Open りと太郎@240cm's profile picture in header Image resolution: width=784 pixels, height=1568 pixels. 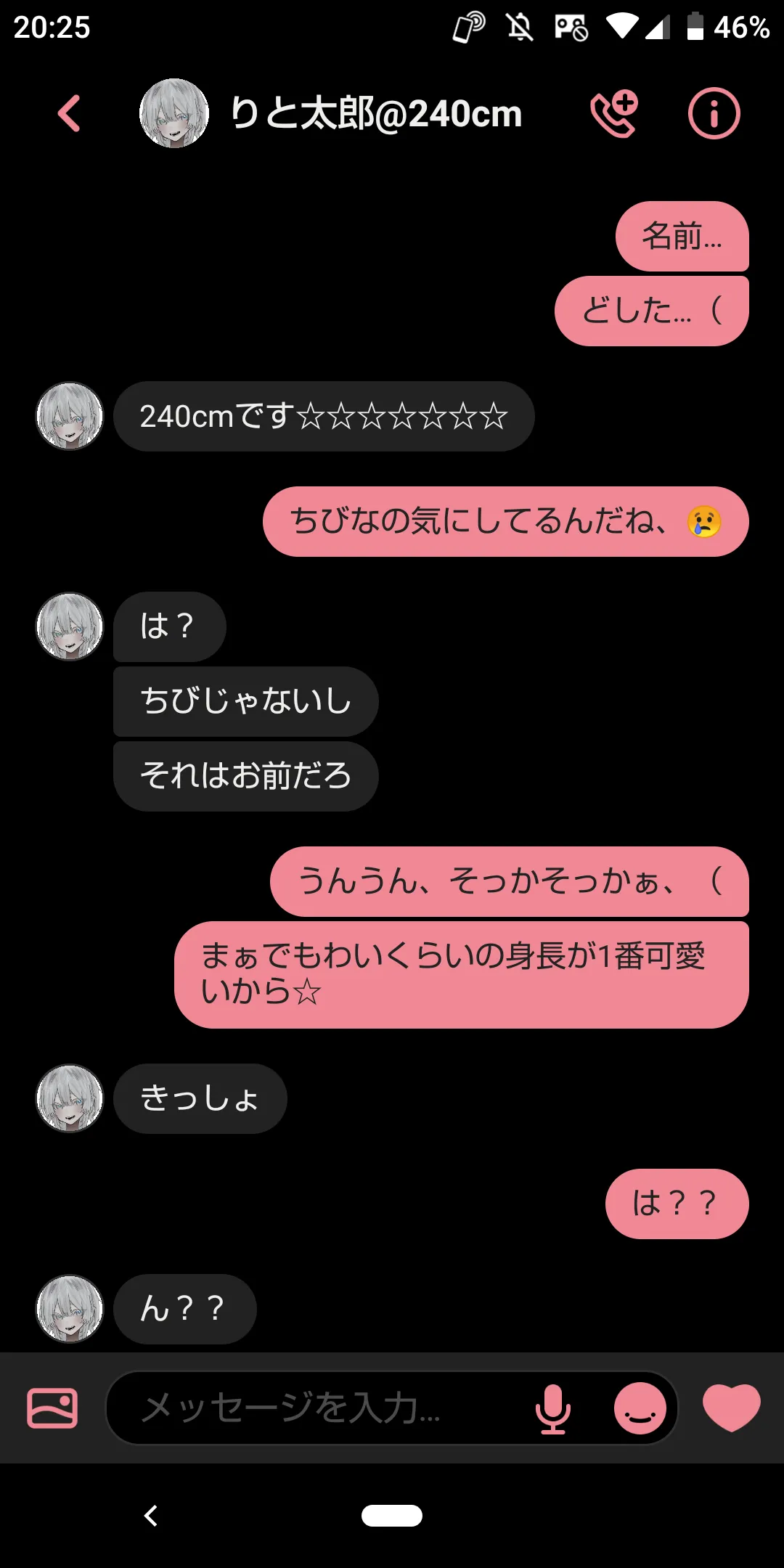174,114
